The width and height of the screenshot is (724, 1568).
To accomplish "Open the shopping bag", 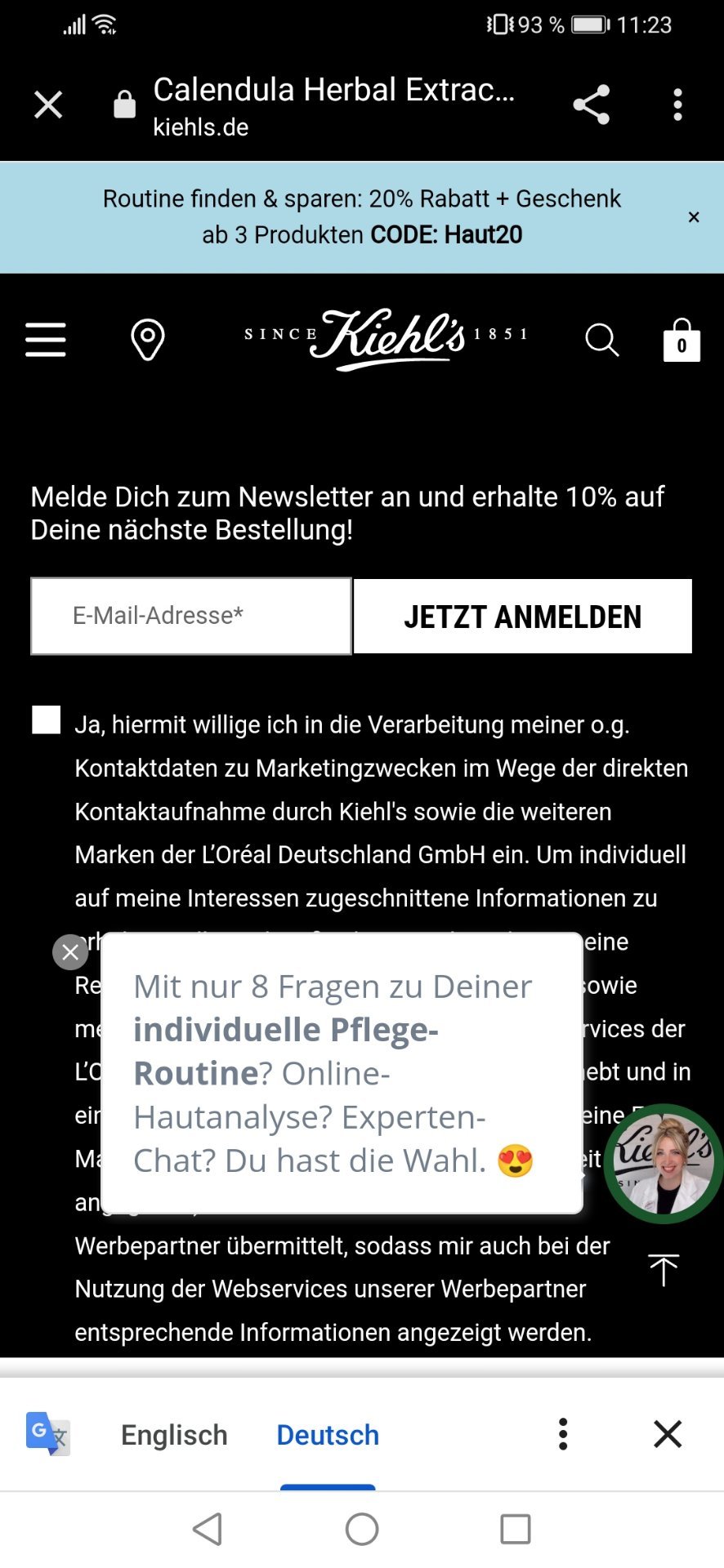I will pos(682,340).
